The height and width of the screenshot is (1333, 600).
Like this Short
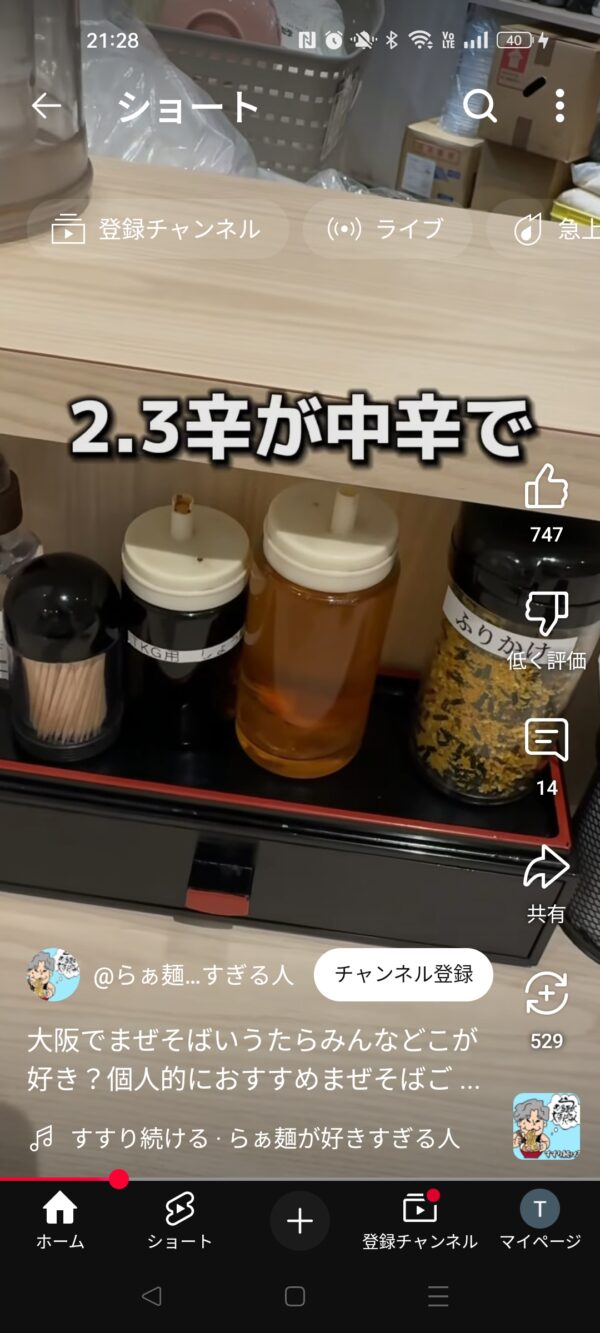(546, 487)
